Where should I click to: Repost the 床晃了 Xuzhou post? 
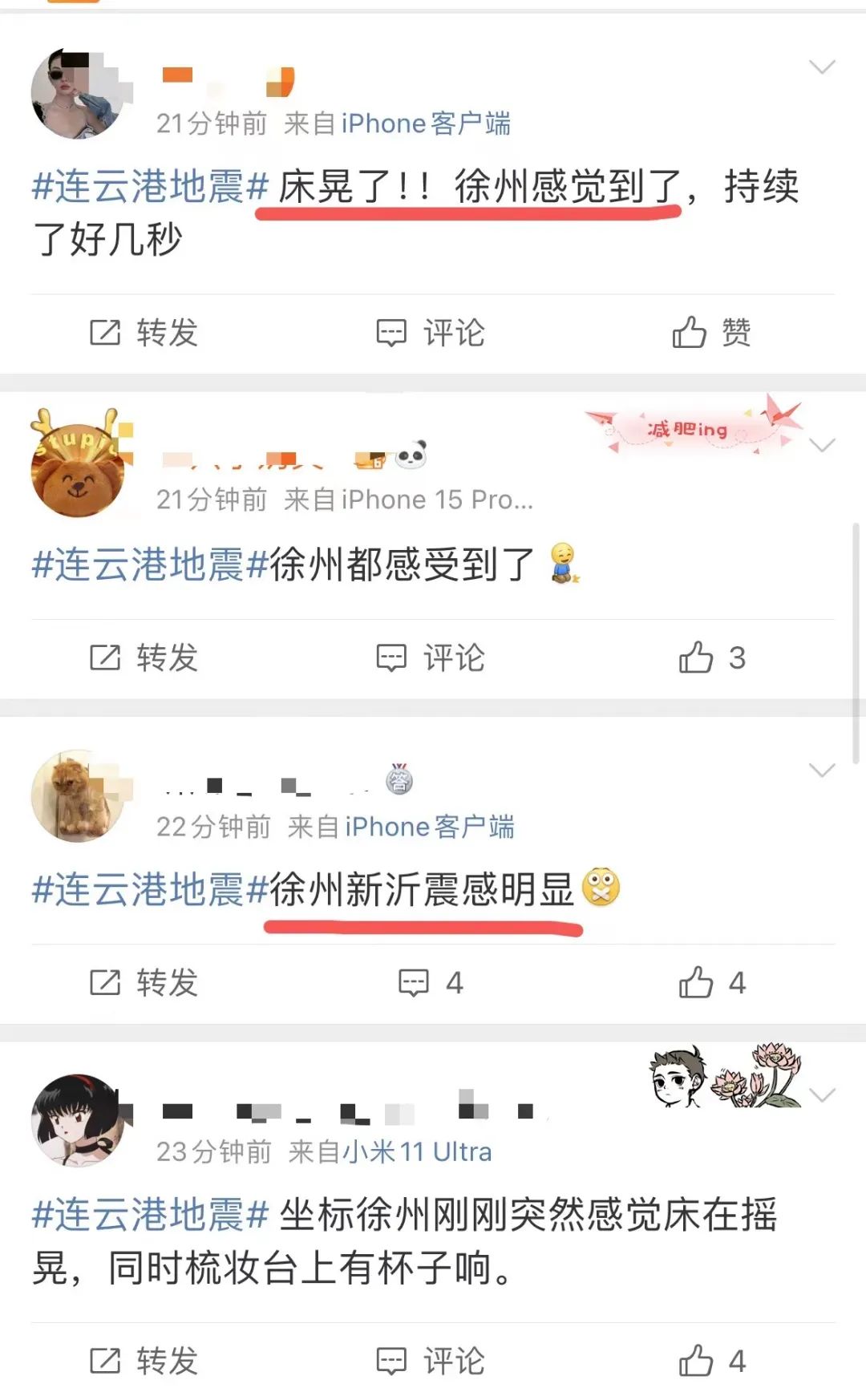[144, 333]
